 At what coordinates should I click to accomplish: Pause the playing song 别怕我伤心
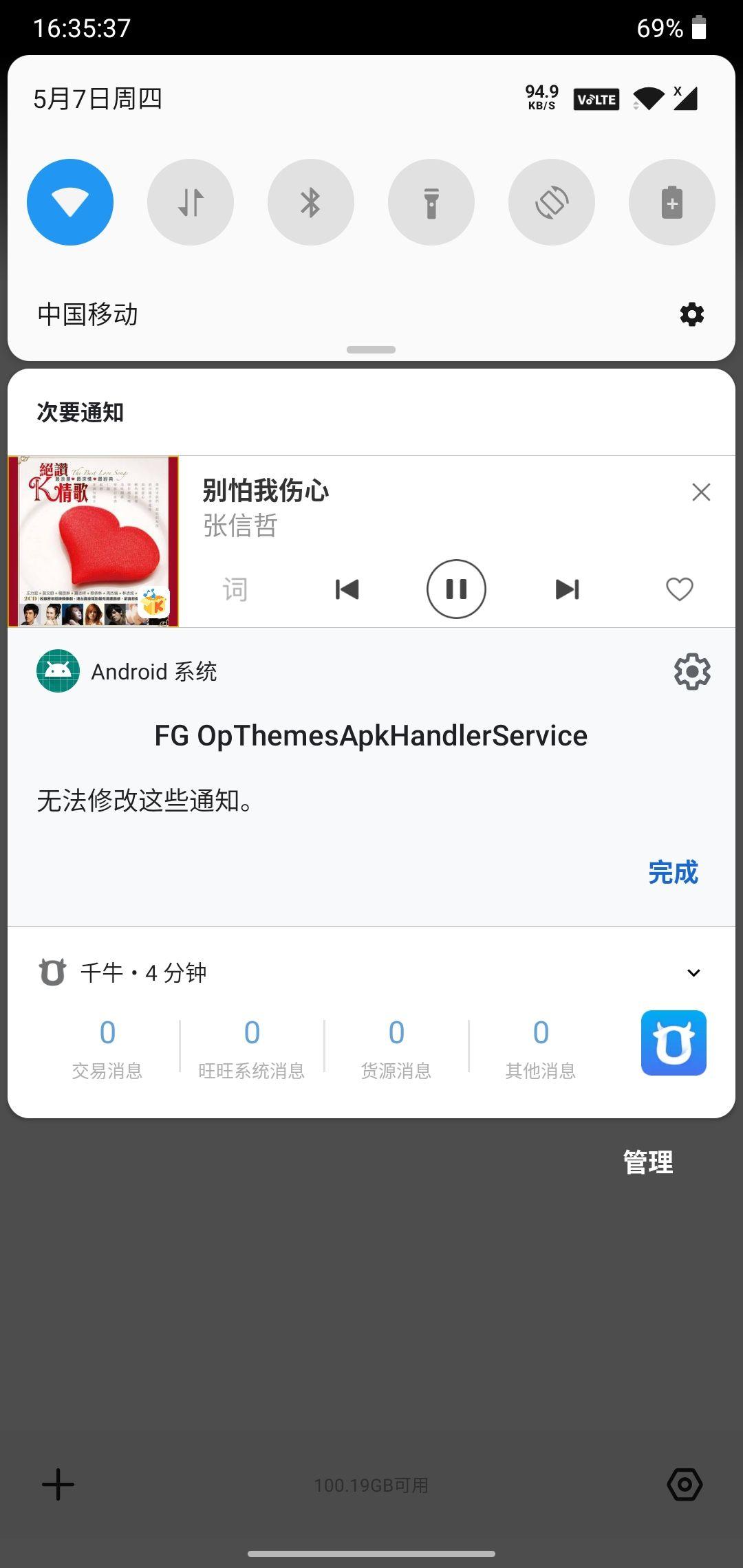(456, 589)
